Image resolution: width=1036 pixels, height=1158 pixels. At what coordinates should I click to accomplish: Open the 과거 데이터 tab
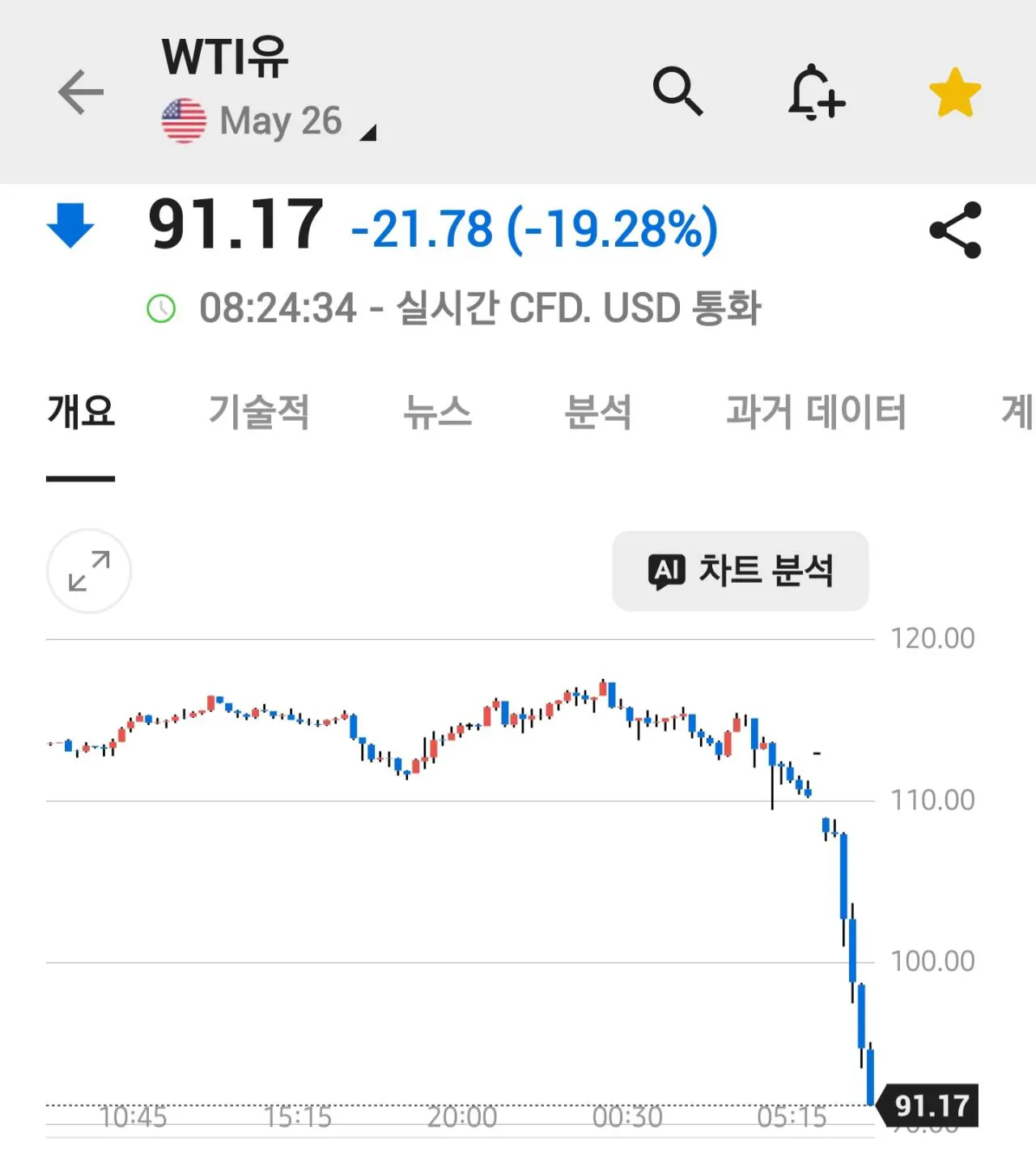[x=815, y=411]
